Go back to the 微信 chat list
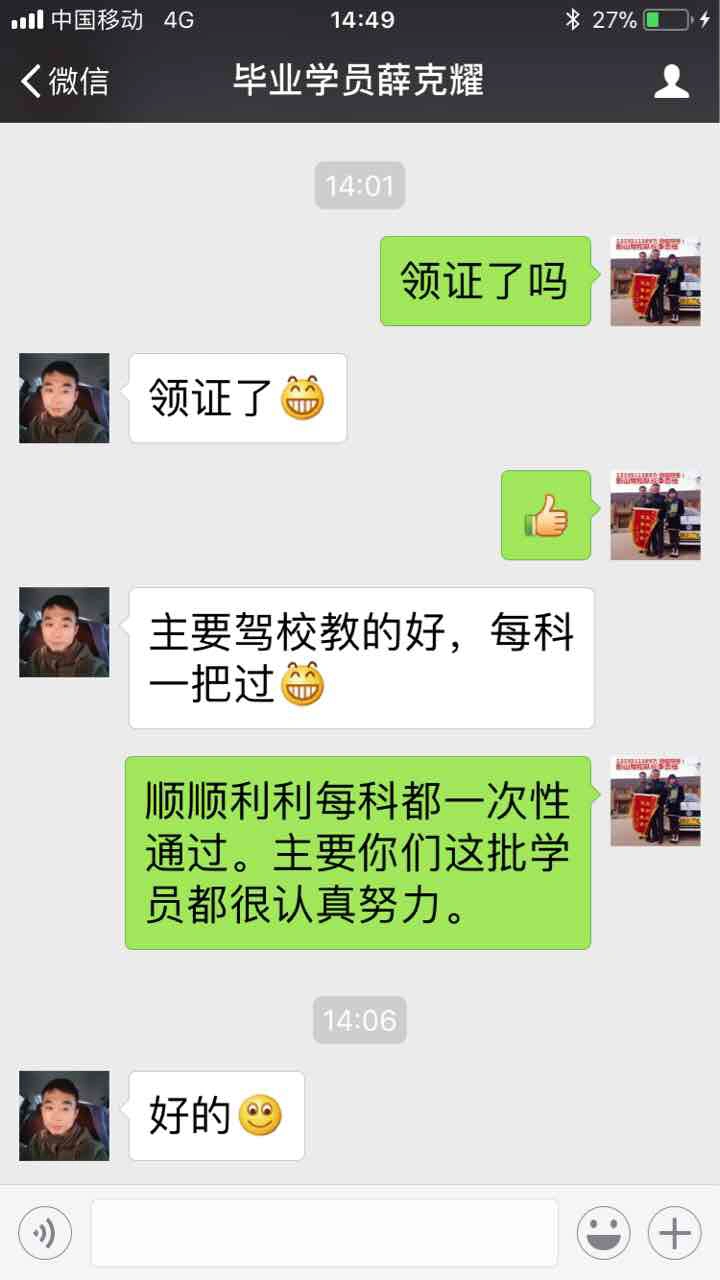 pos(64,81)
